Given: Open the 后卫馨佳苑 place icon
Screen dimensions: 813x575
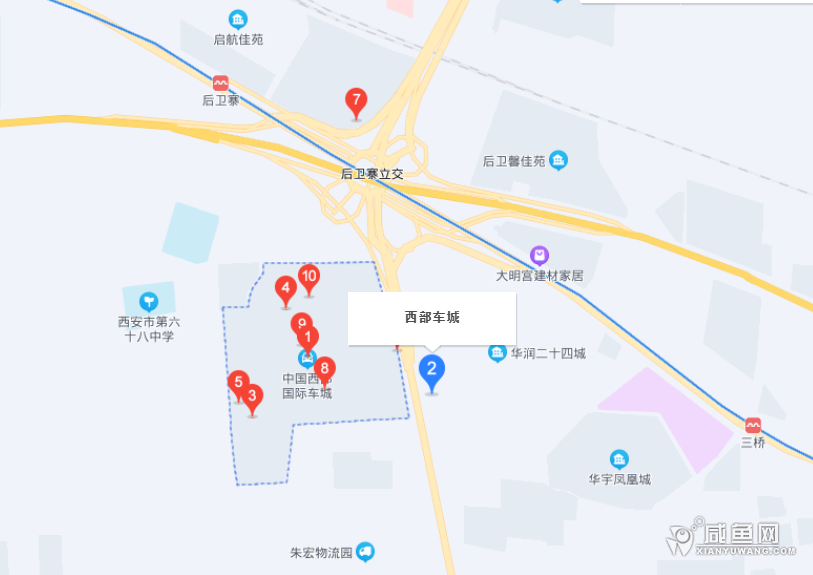Looking at the screenshot, I should click(558, 160).
